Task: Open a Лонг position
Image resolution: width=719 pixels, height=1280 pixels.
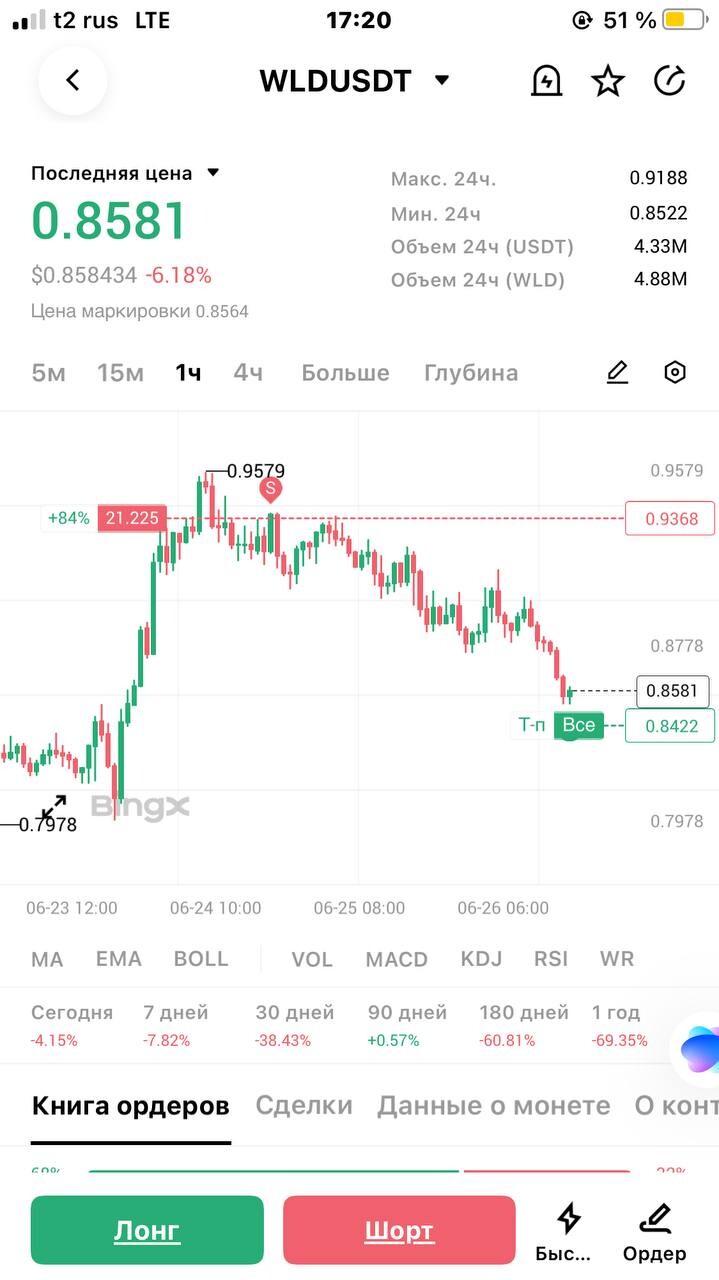Action: click(147, 1230)
